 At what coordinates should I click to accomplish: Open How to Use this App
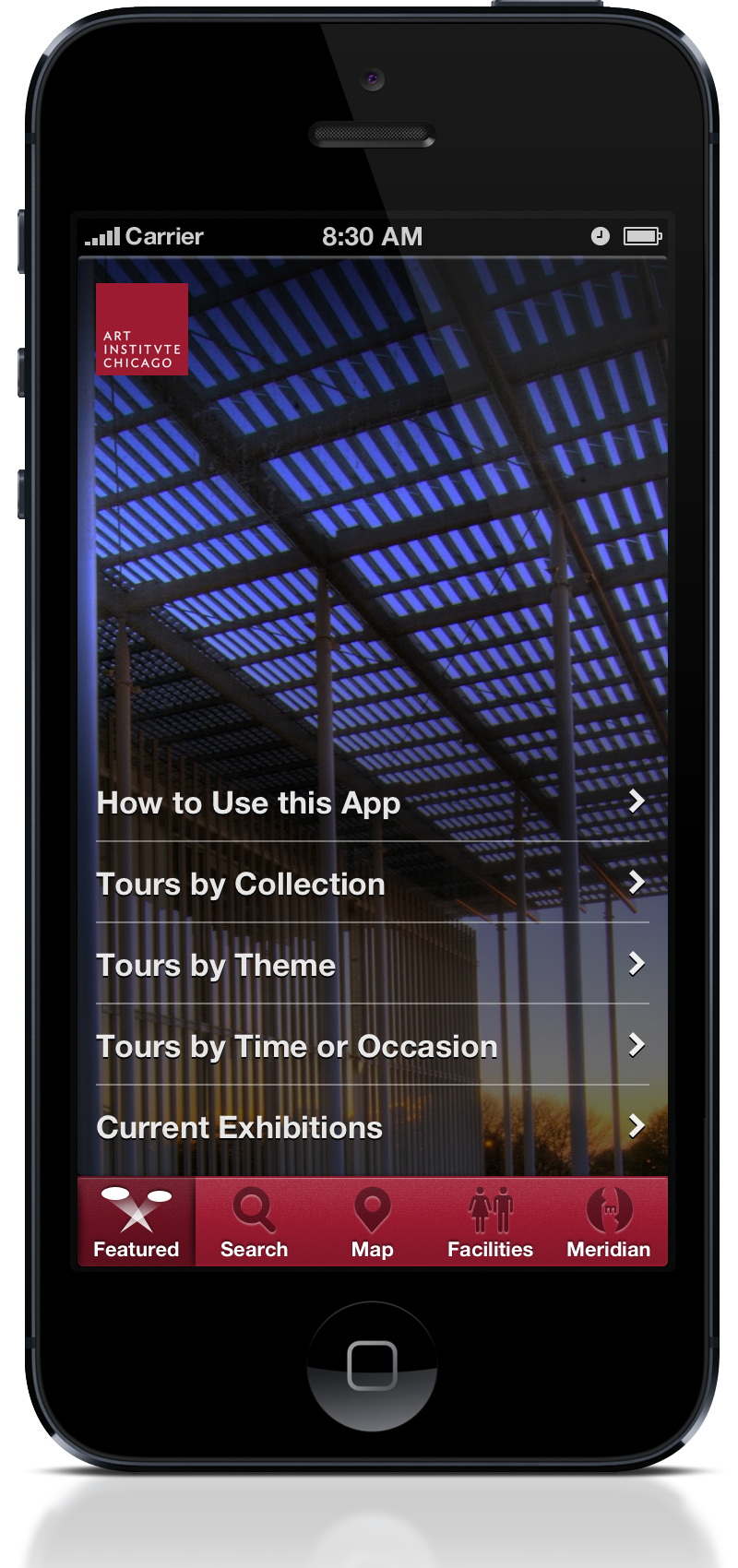coord(372,802)
